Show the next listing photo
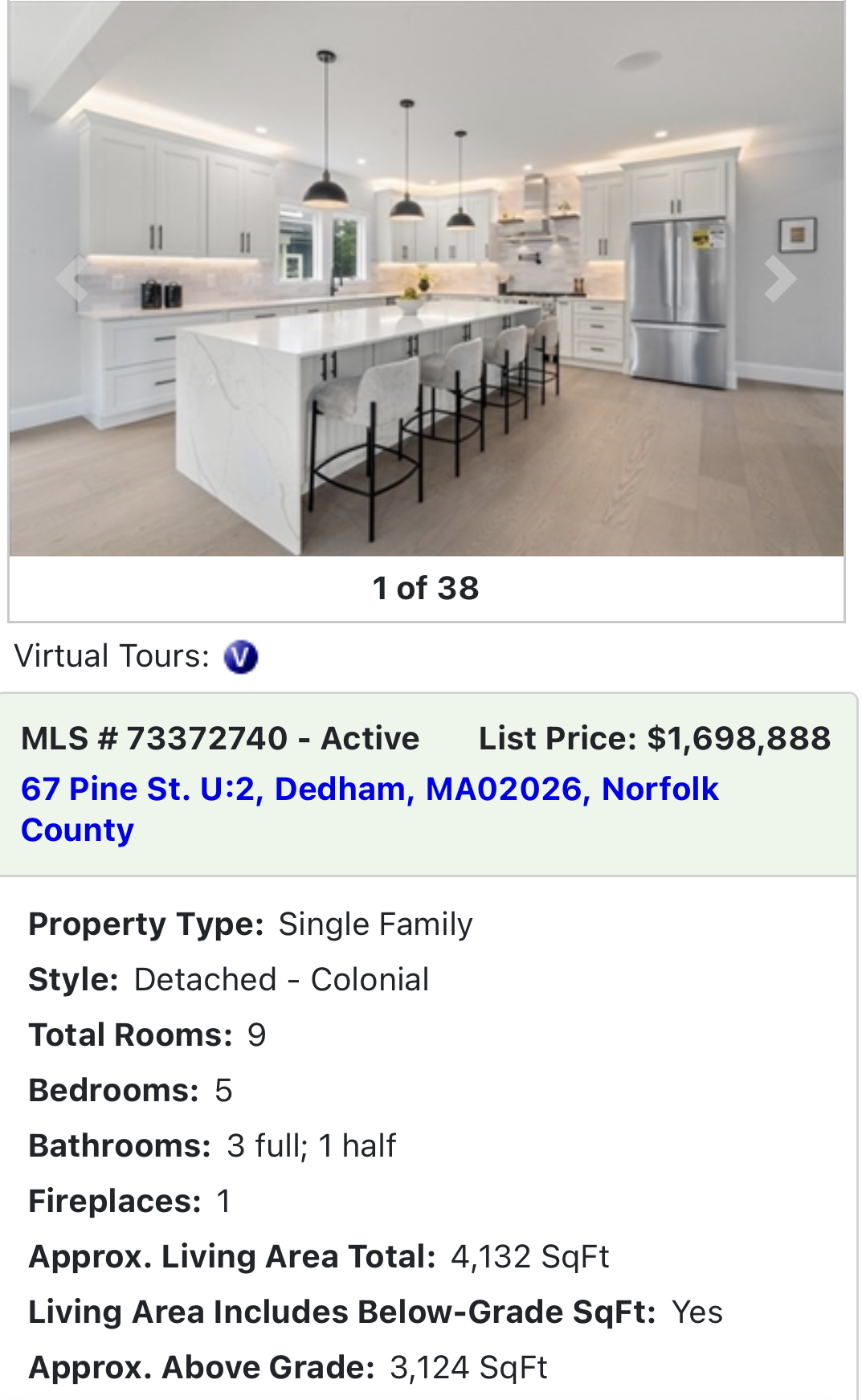Viewport: 862px width, 1400px height. [779, 279]
